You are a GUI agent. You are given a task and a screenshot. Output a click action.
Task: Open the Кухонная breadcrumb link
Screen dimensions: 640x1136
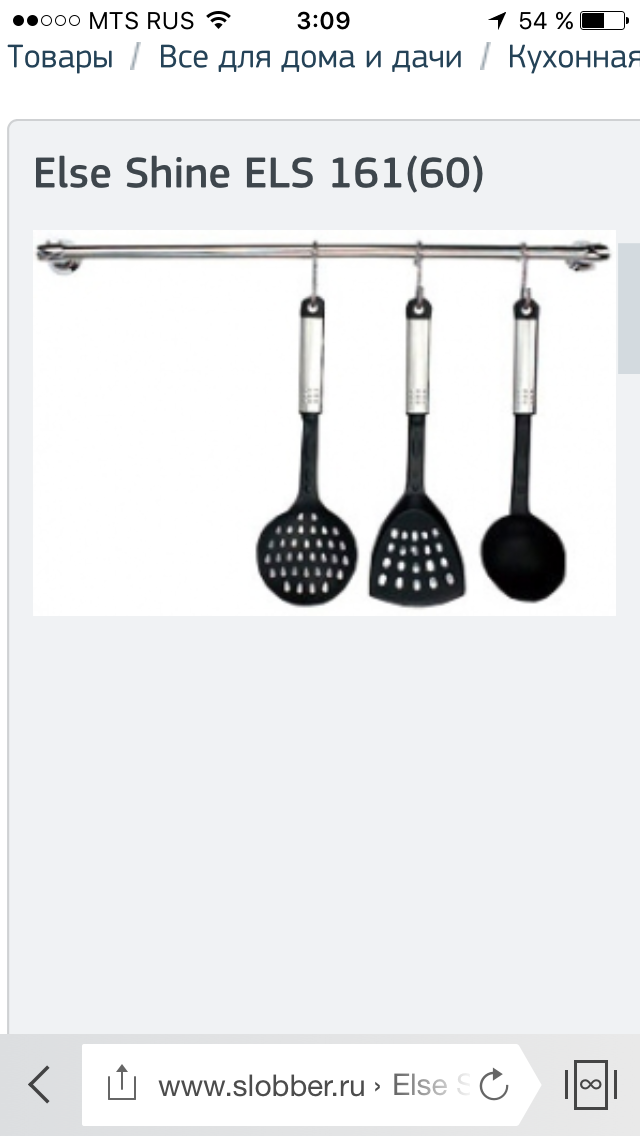tap(573, 57)
